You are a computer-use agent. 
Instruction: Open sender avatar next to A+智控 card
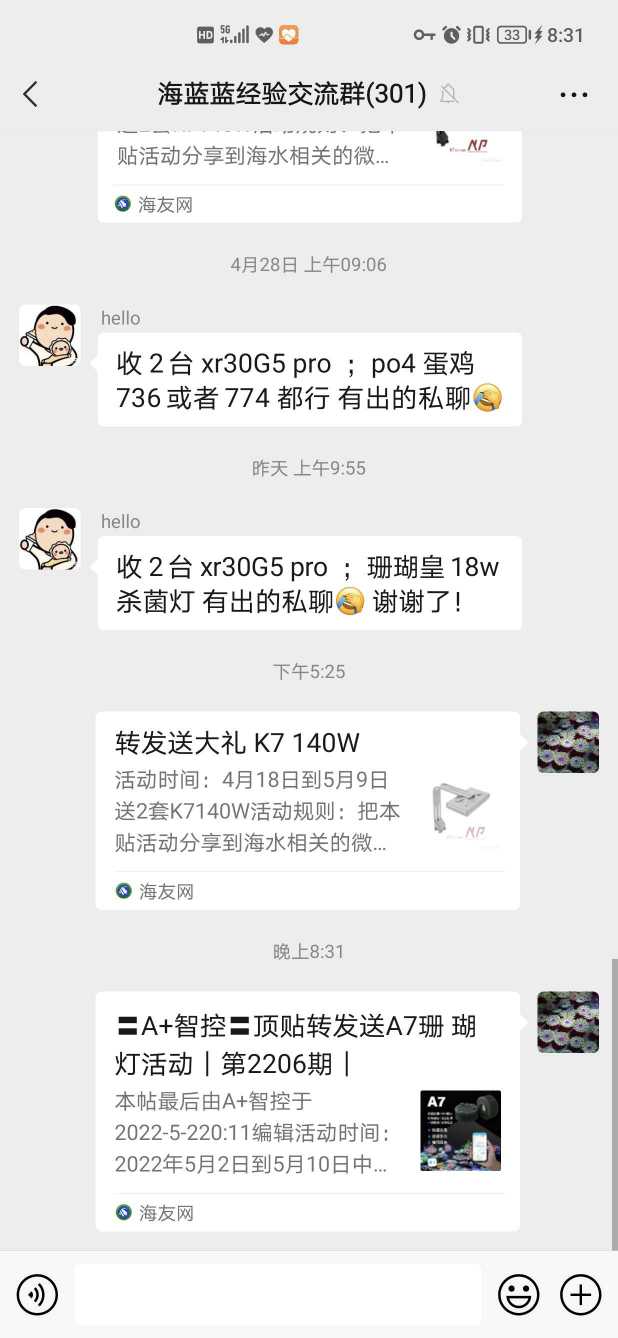(x=568, y=1022)
